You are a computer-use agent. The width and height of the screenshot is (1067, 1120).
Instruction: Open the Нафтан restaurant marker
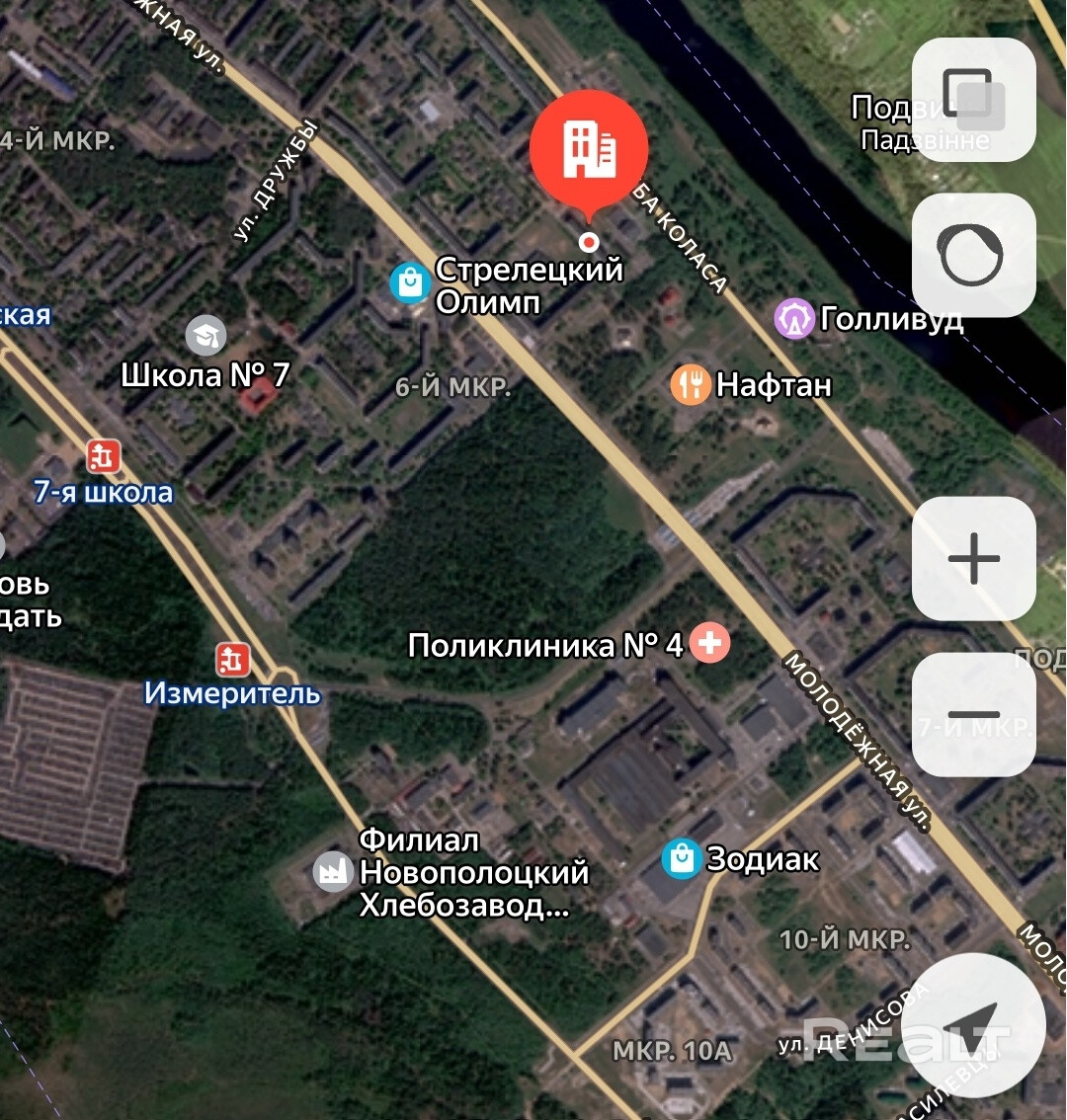coord(691,384)
